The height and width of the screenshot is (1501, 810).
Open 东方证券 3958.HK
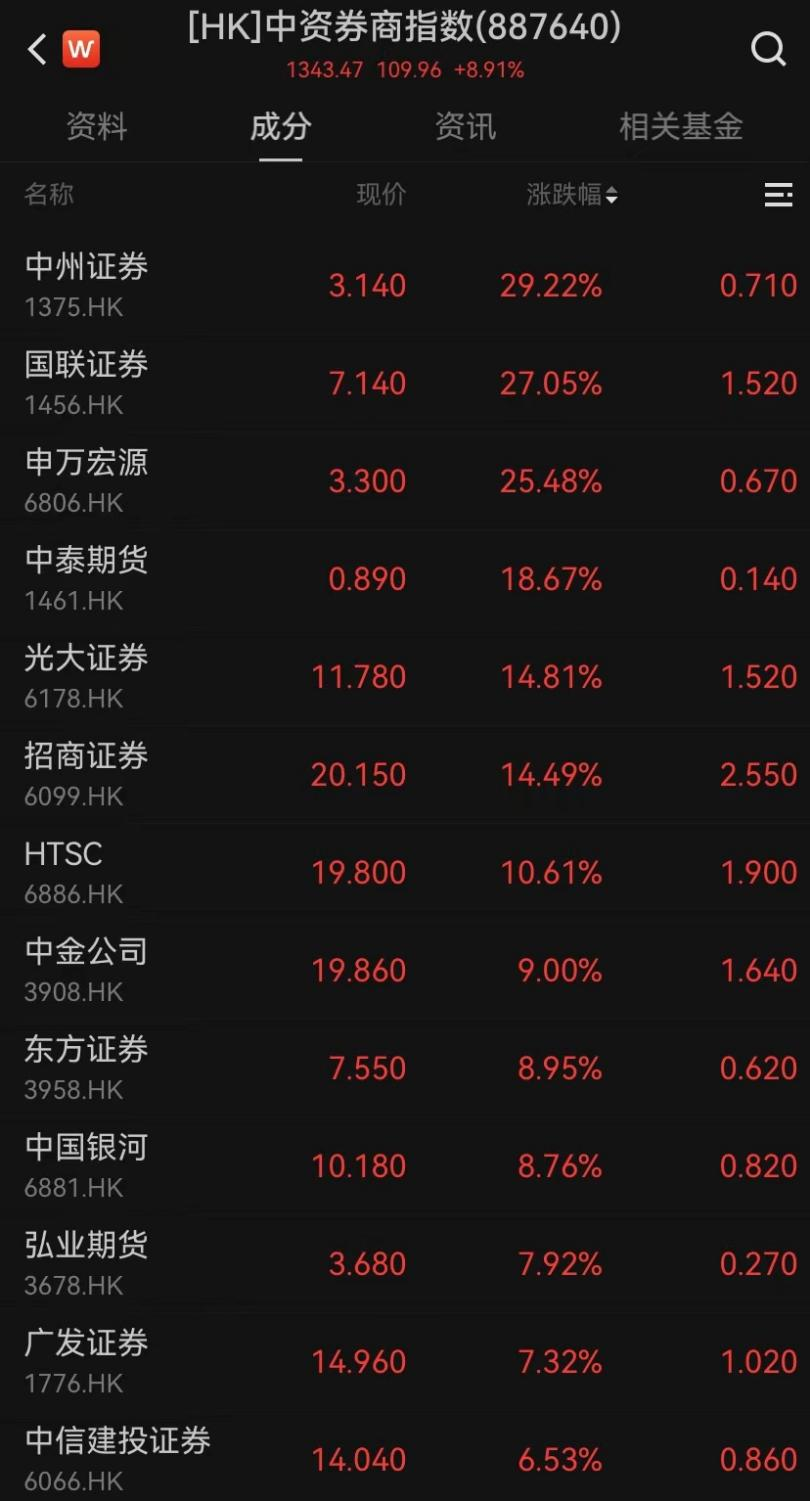pyautogui.click(x=87, y=1067)
